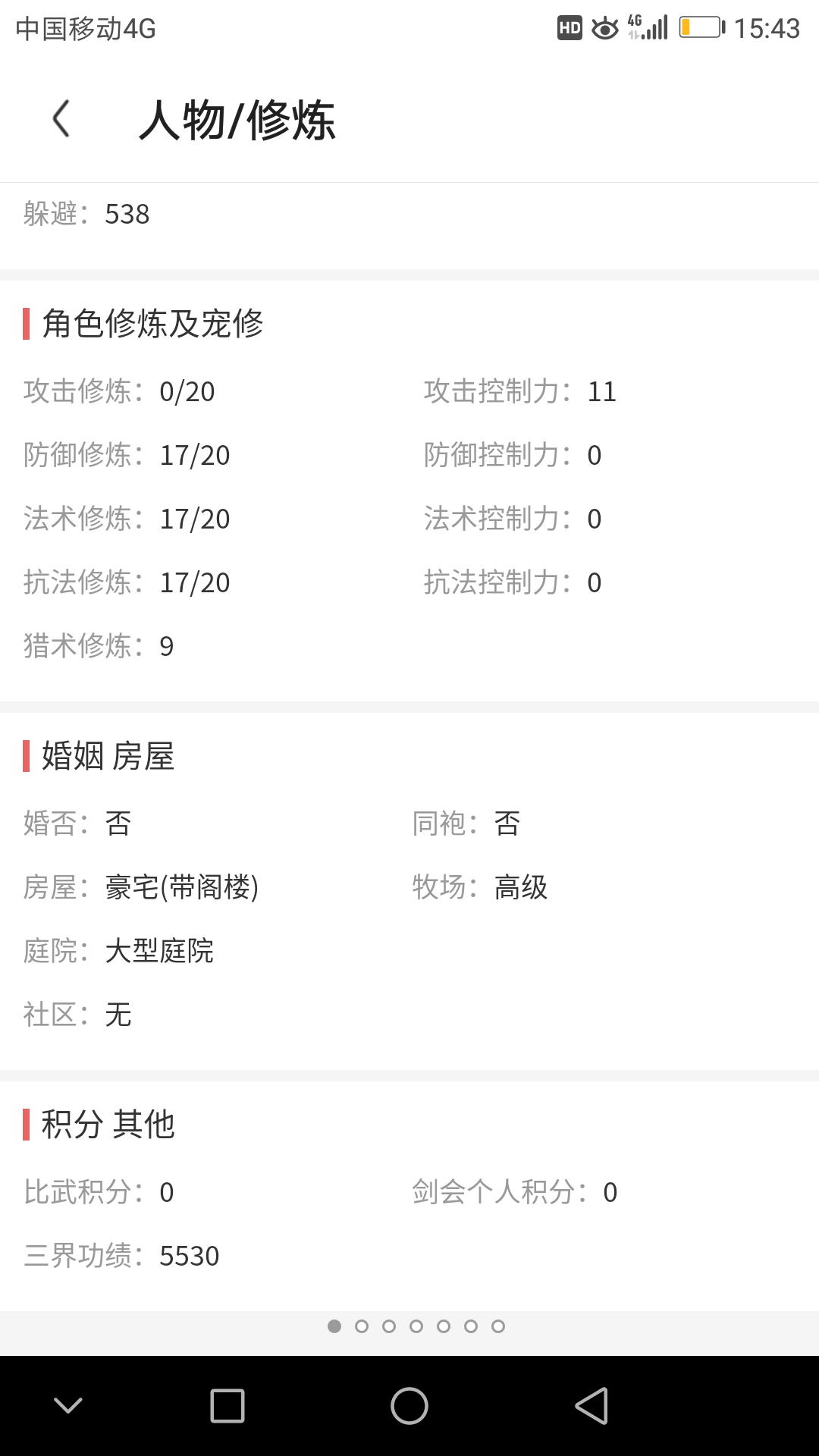Tap the system back triangle button
The image size is (819, 1456).
point(591,1406)
